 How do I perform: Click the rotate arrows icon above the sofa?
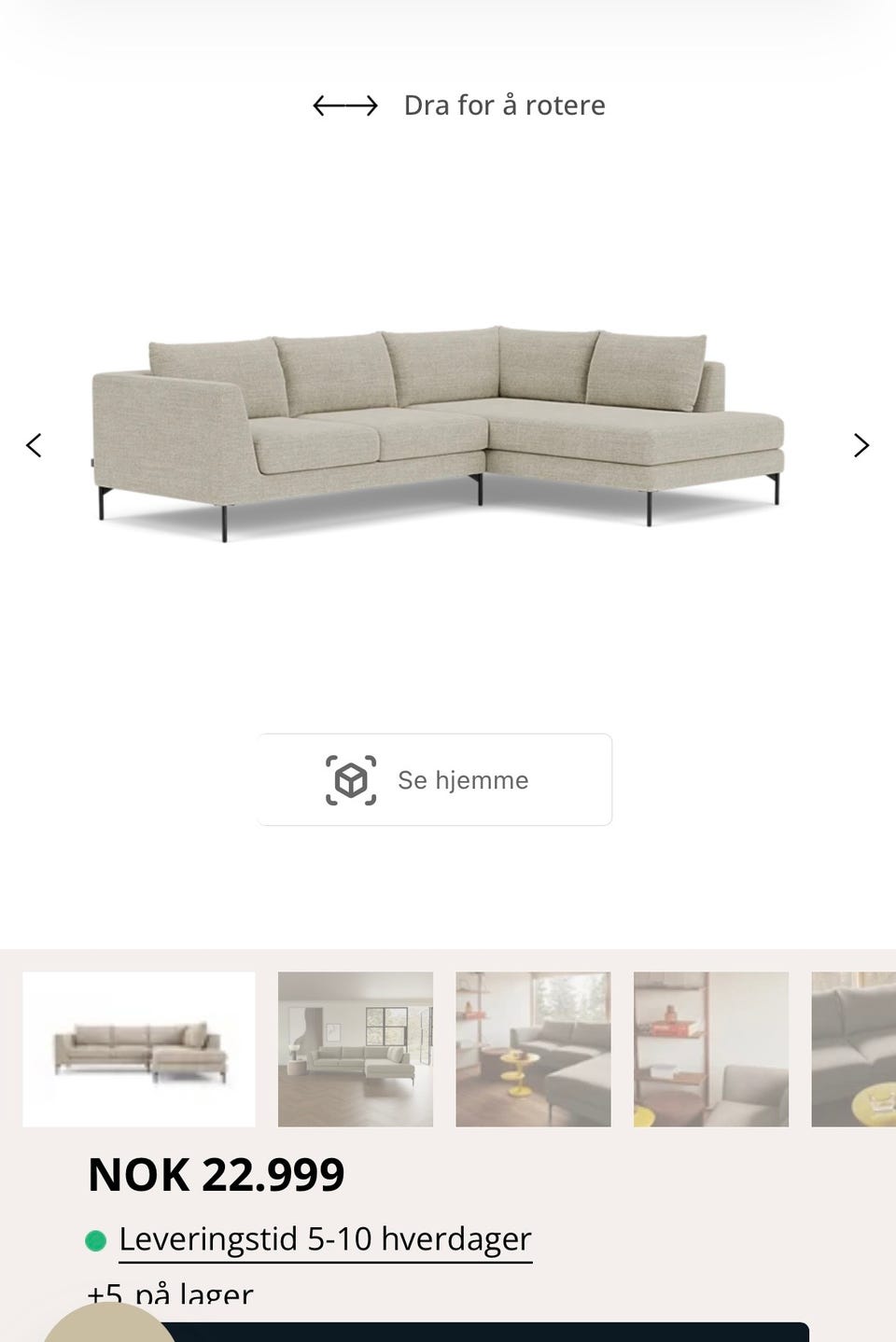tap(345, 105)
